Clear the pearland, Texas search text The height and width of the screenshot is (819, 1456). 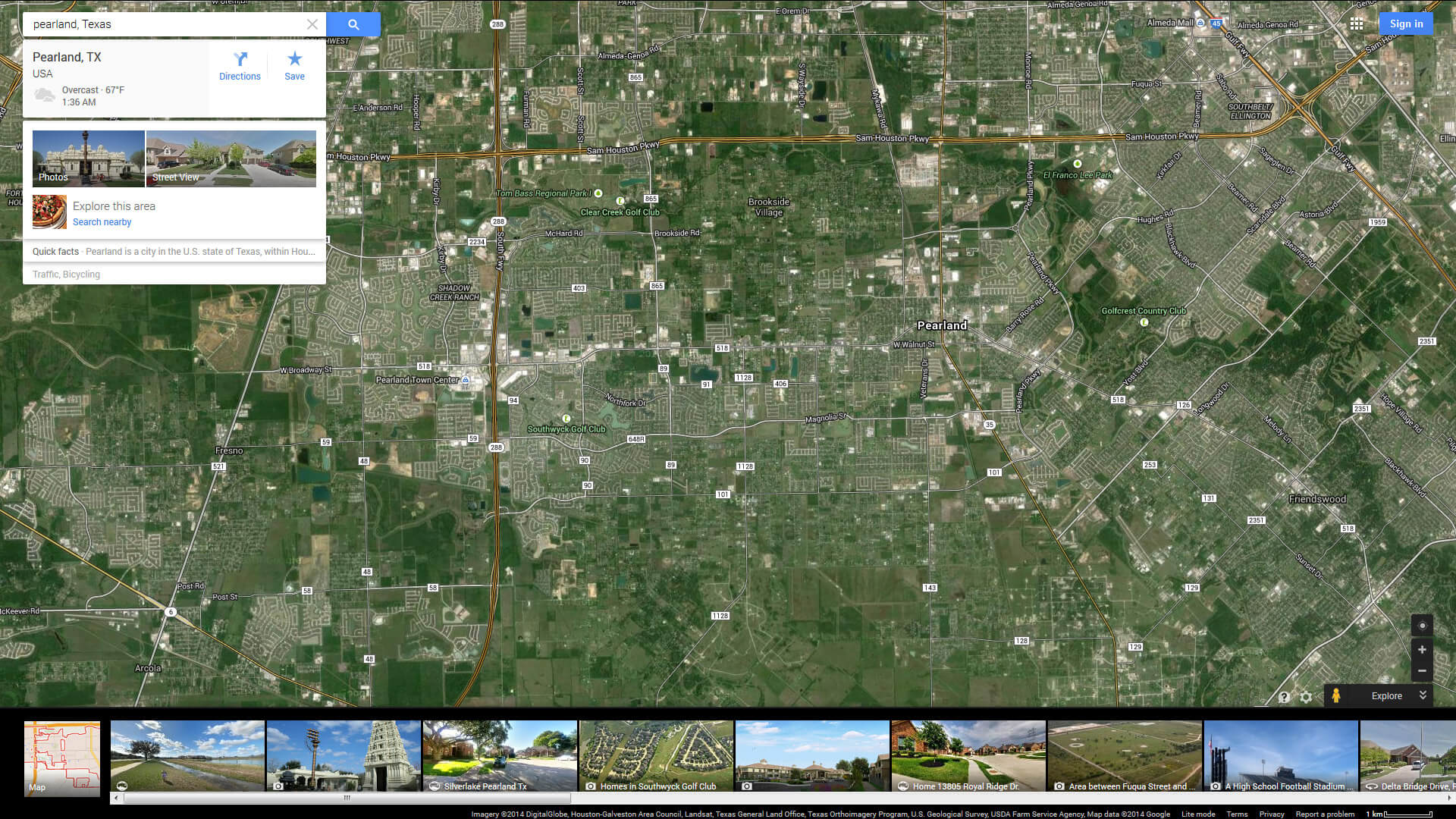312,24
